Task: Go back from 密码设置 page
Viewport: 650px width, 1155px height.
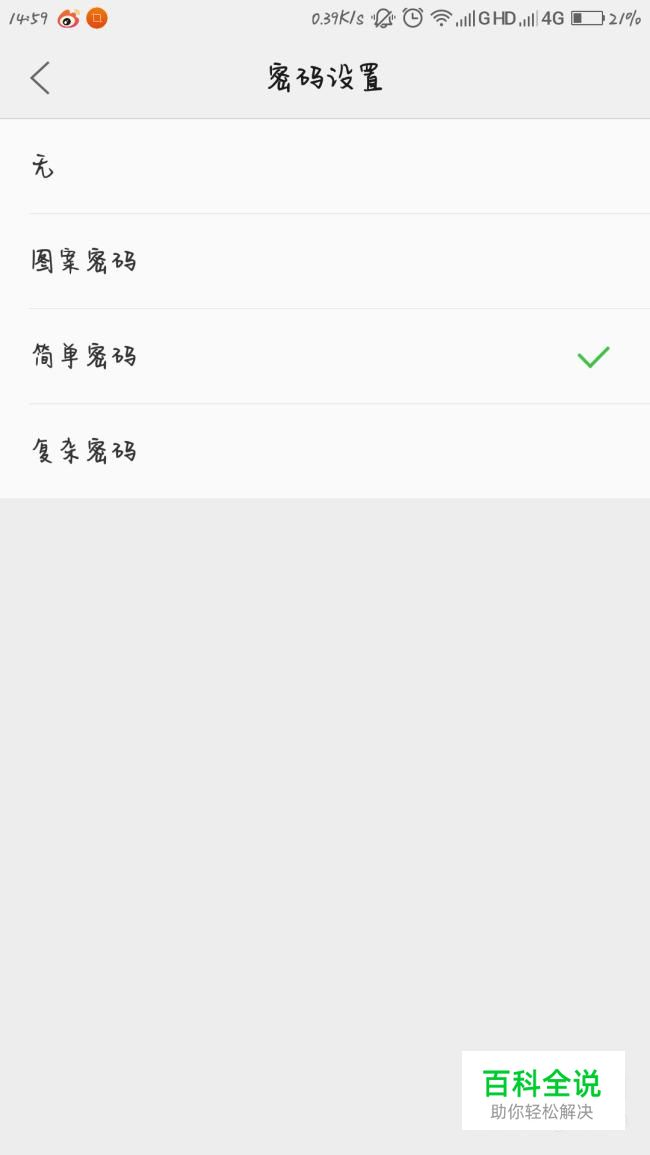Action: point(40,78)
